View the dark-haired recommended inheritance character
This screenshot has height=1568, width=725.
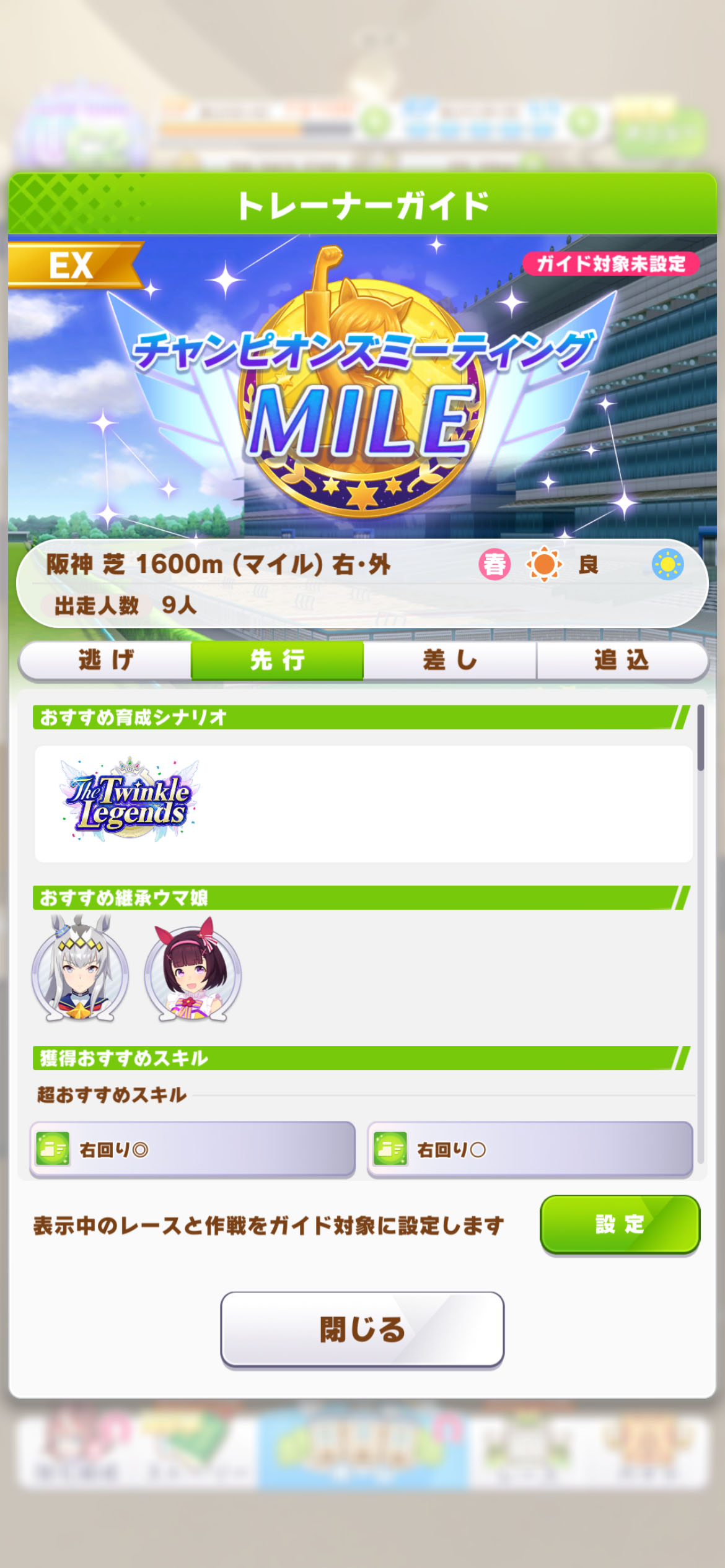point(193,970)
